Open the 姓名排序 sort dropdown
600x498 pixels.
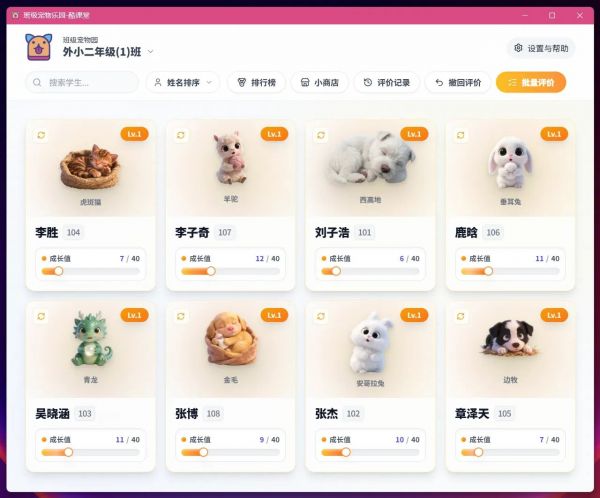(x=183, y=82)
